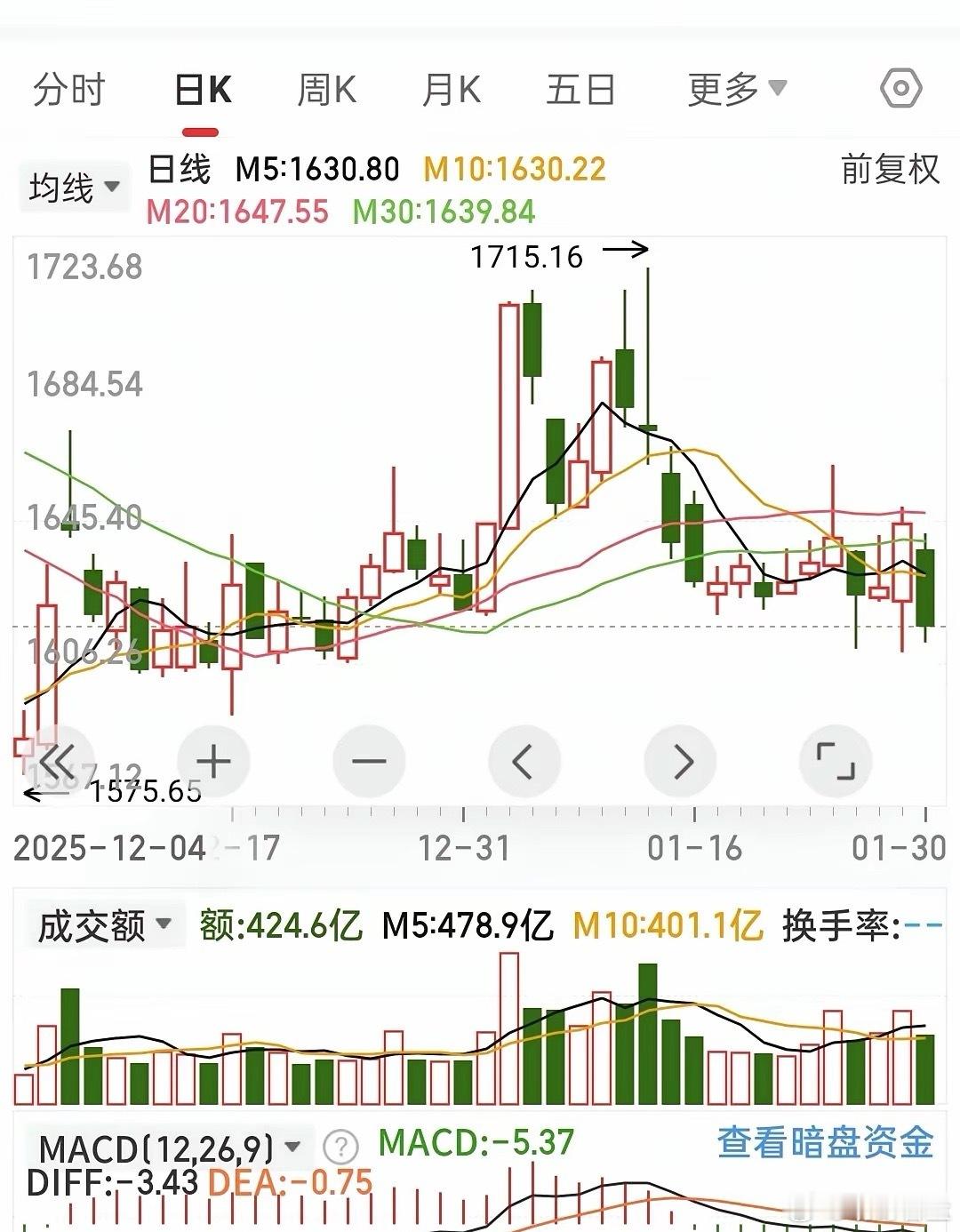Open the 成交额 indicator dropdown
Image resolution: width=960 pixels, height=1232 pixels.
pos(104,925)
